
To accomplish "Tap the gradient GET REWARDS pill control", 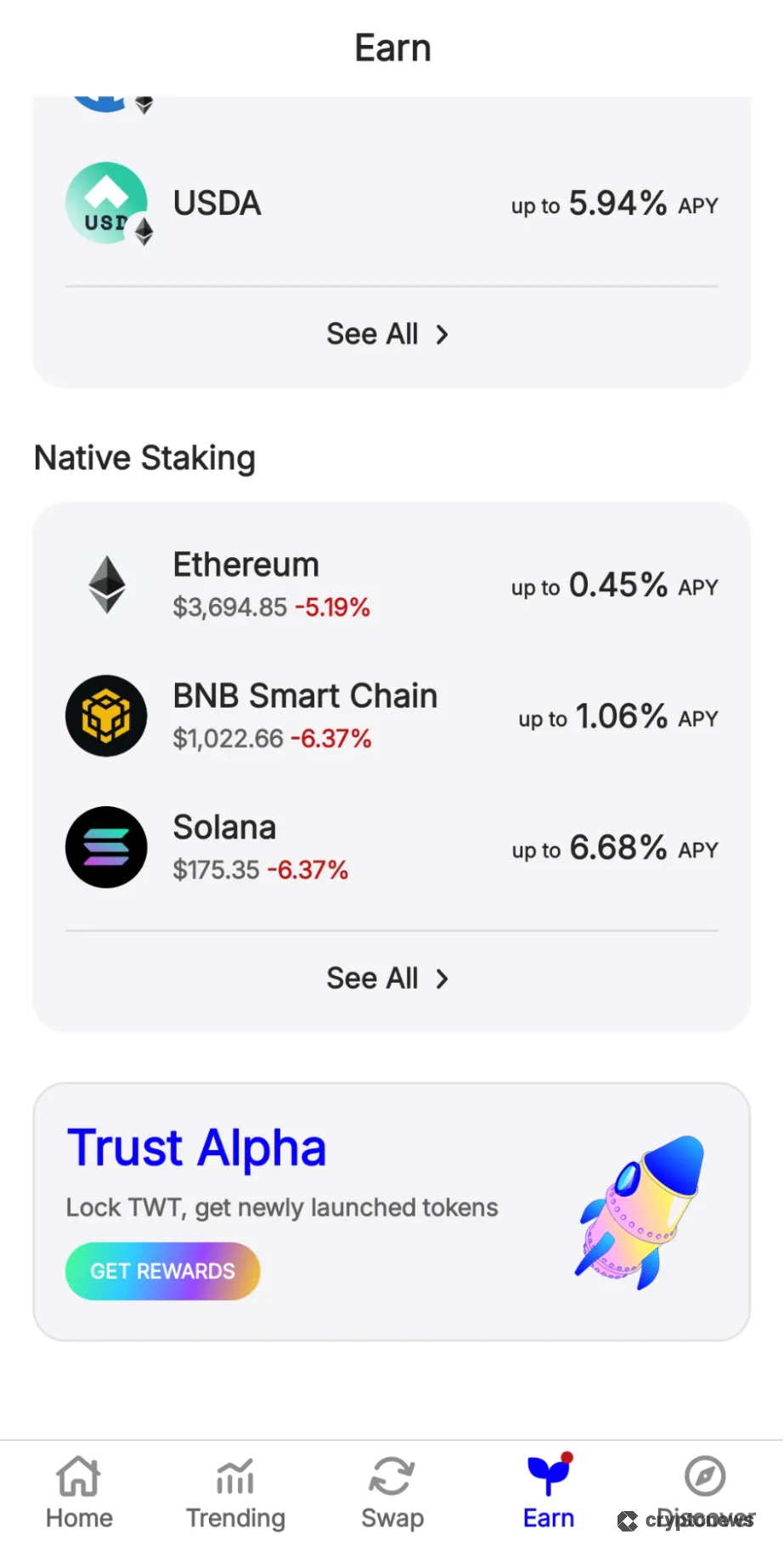I will coord(162,1272).
